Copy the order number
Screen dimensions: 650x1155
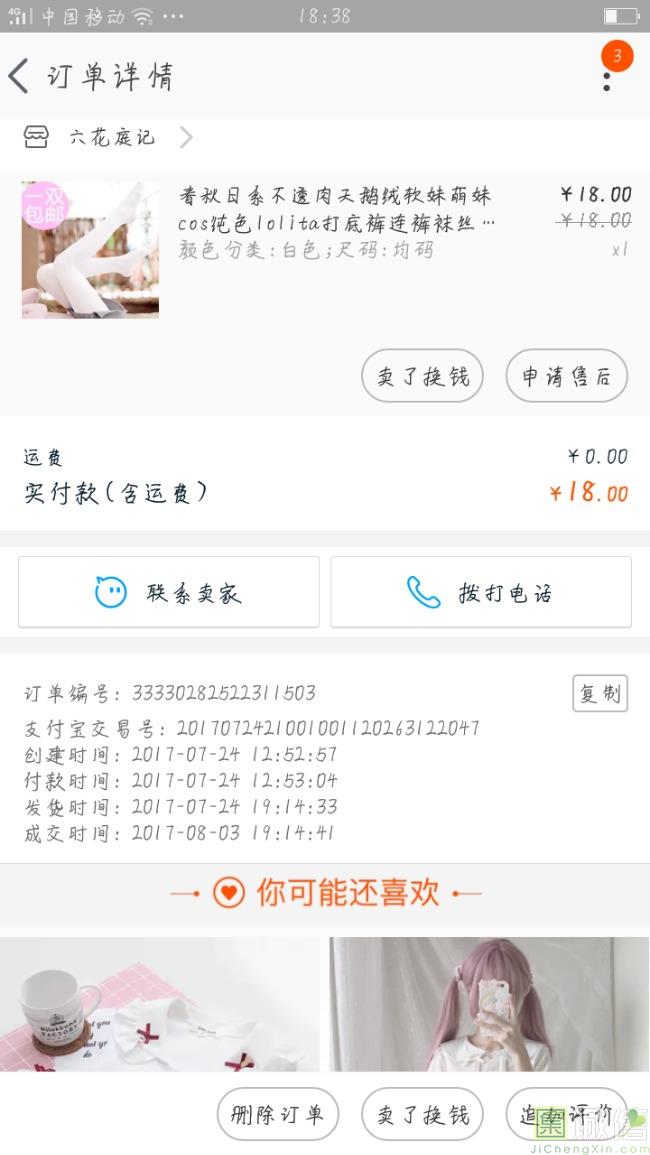[599, 693]
